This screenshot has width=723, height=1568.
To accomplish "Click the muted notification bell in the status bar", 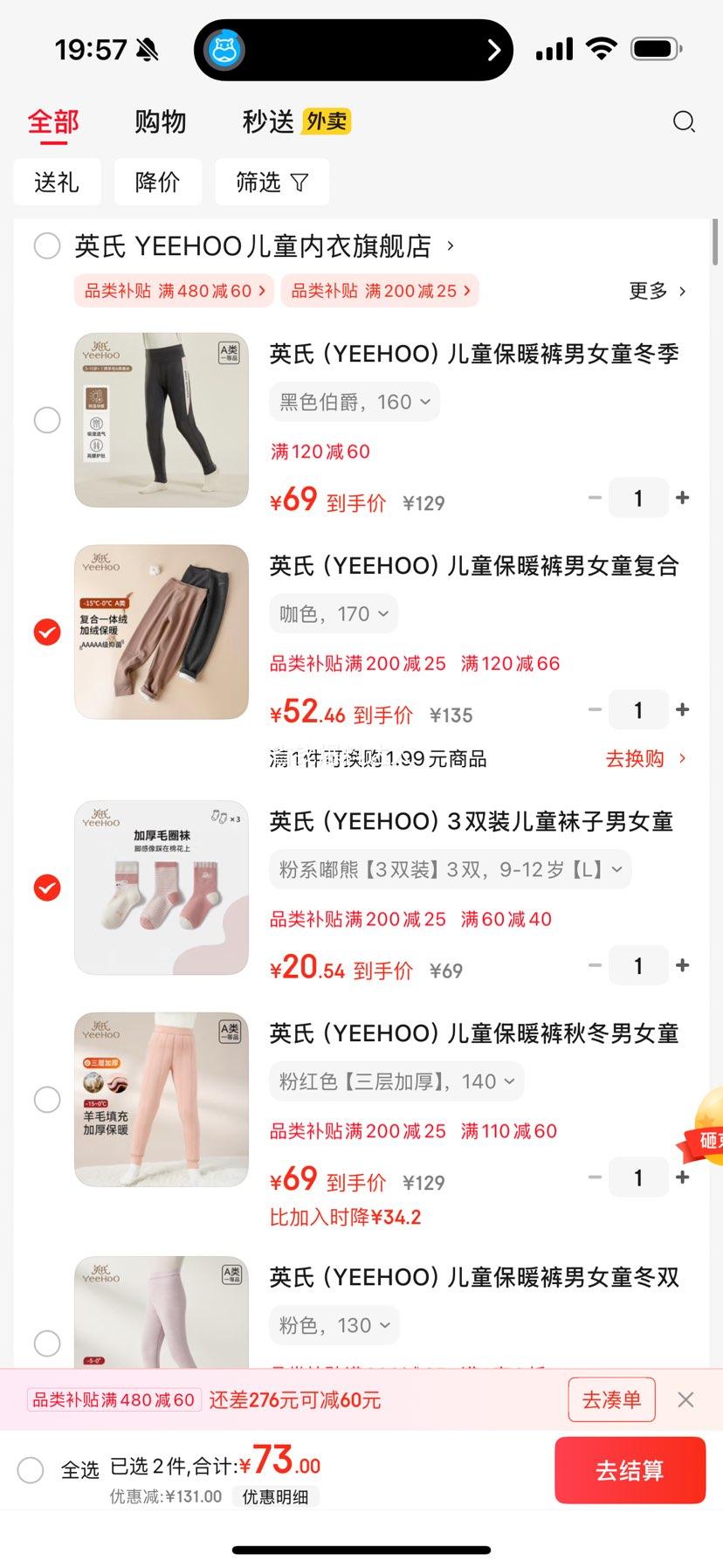I will point(145,50).
